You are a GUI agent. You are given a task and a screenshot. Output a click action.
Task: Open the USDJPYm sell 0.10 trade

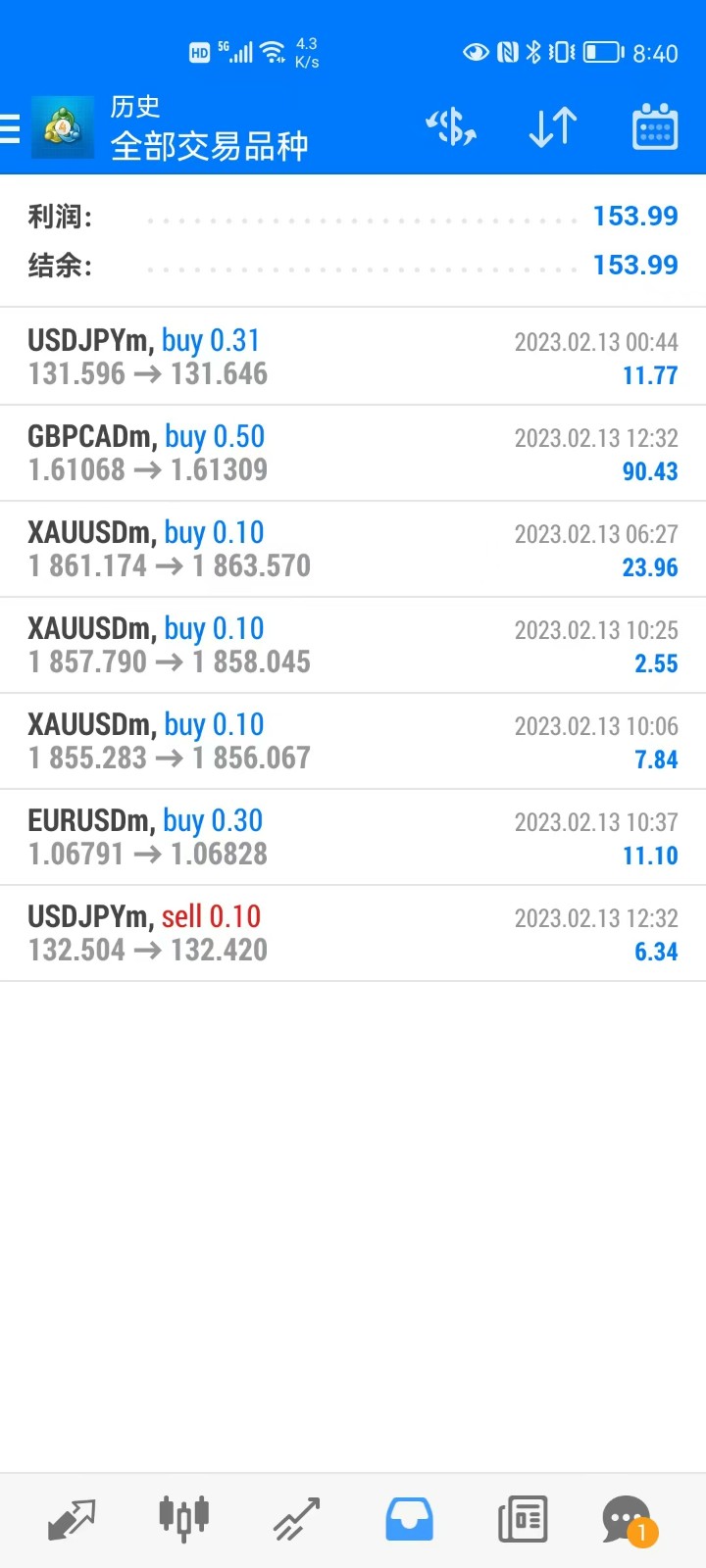pos(353,933)
